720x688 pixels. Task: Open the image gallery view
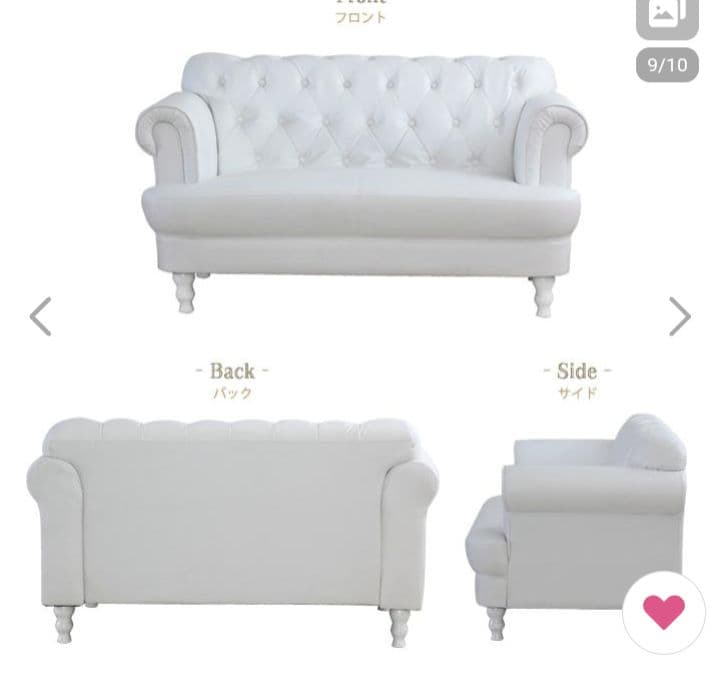[x=667, y=15]
